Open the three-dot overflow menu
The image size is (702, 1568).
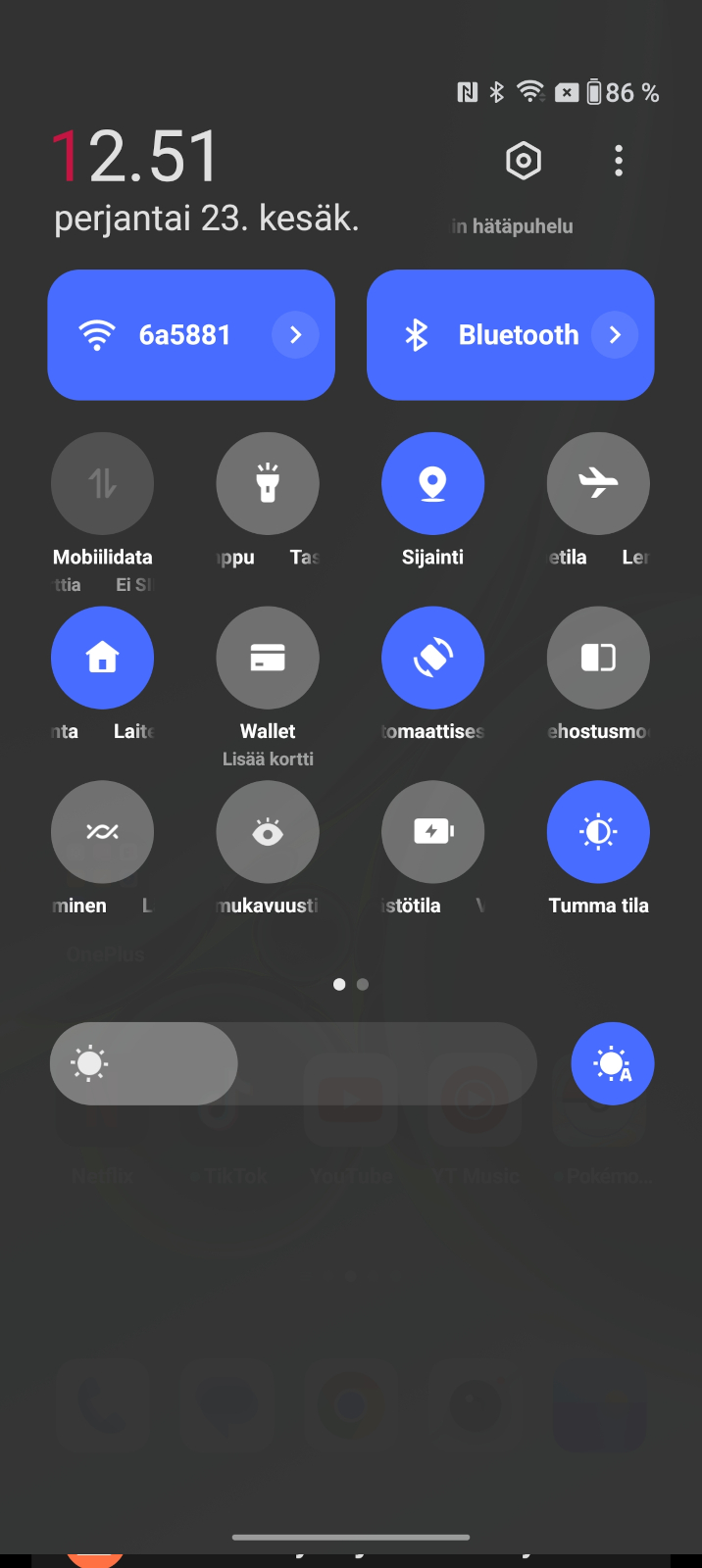619,161
